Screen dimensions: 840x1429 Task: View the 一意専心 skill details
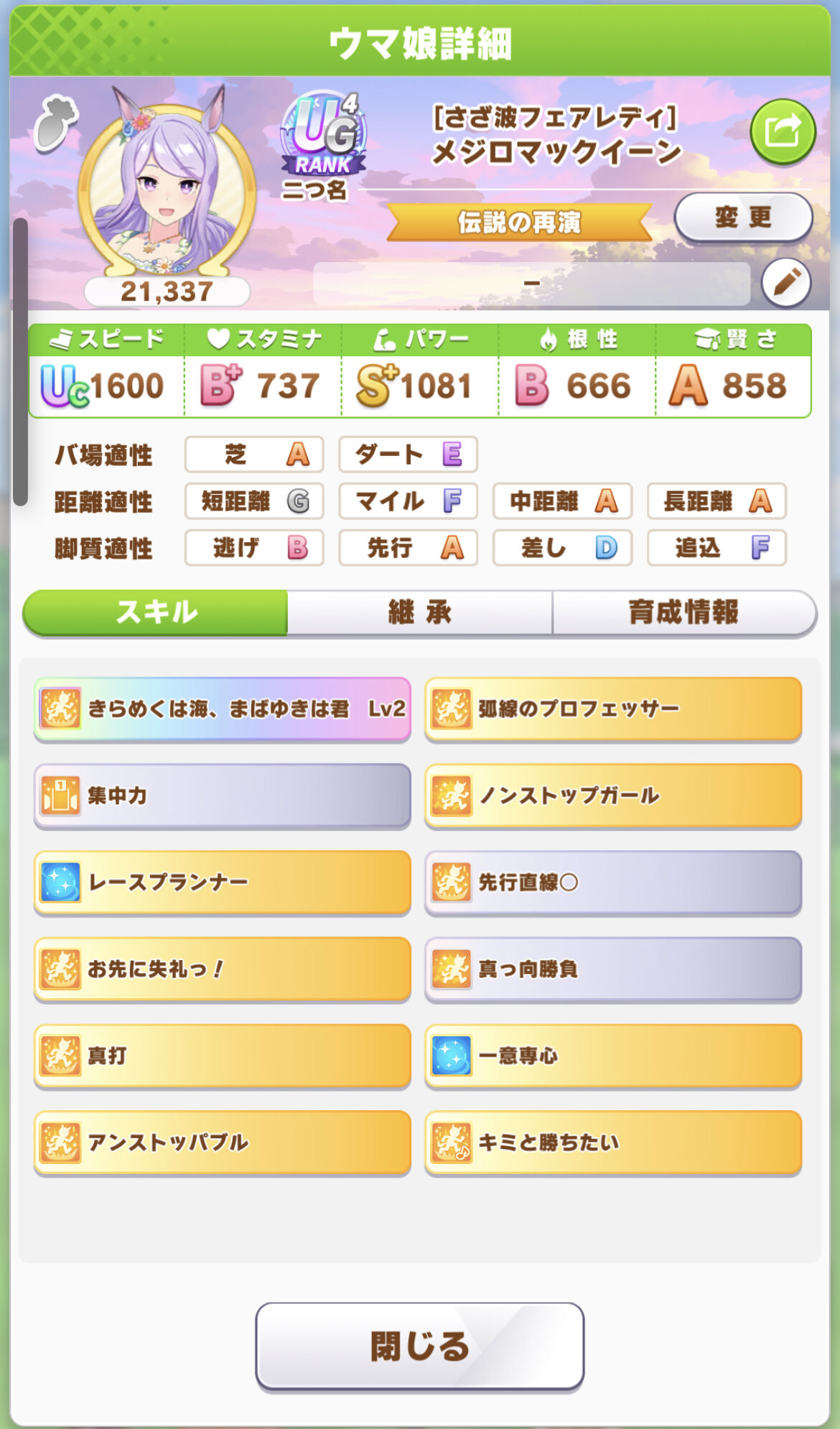tap(613, 1056)
